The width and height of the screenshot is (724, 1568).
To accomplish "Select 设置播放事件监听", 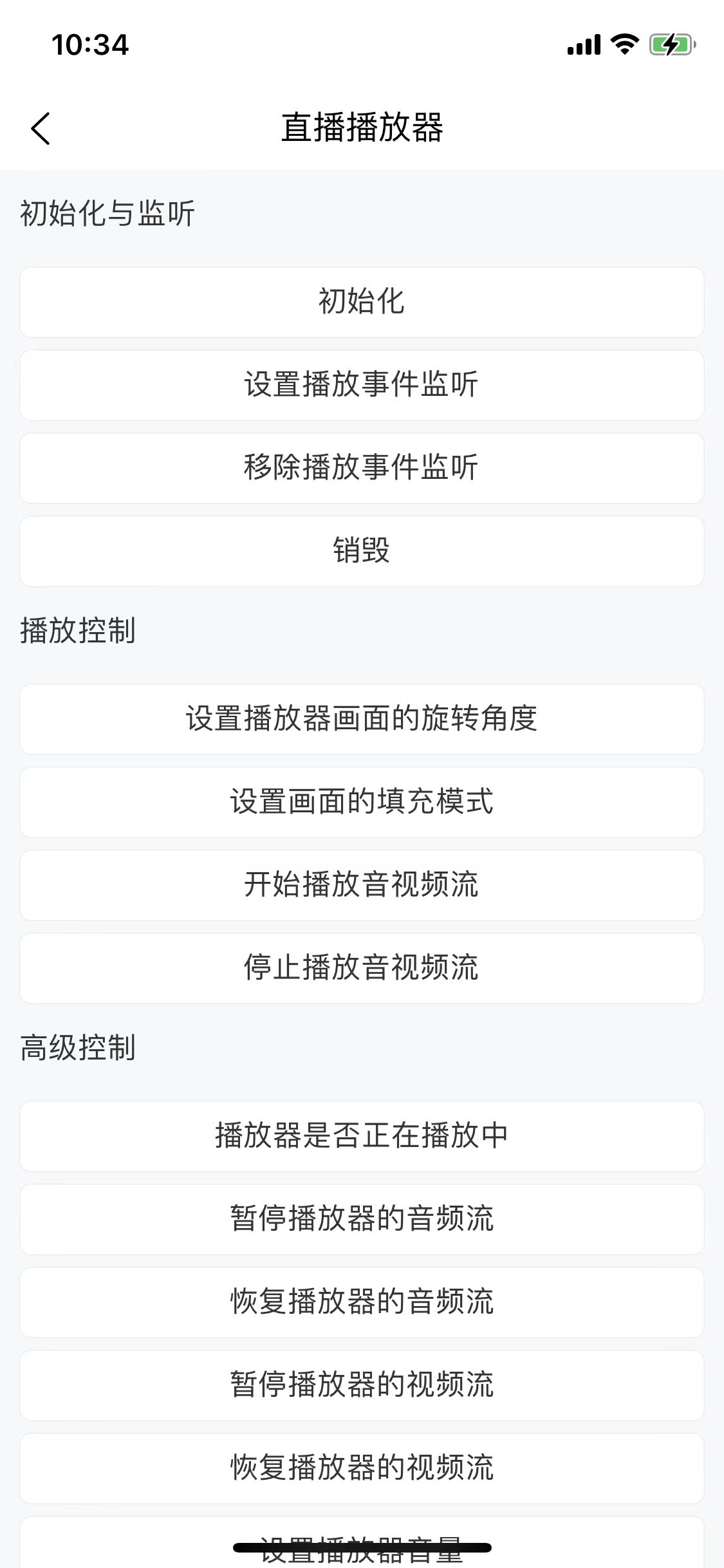I will click(x=362, y=385).
